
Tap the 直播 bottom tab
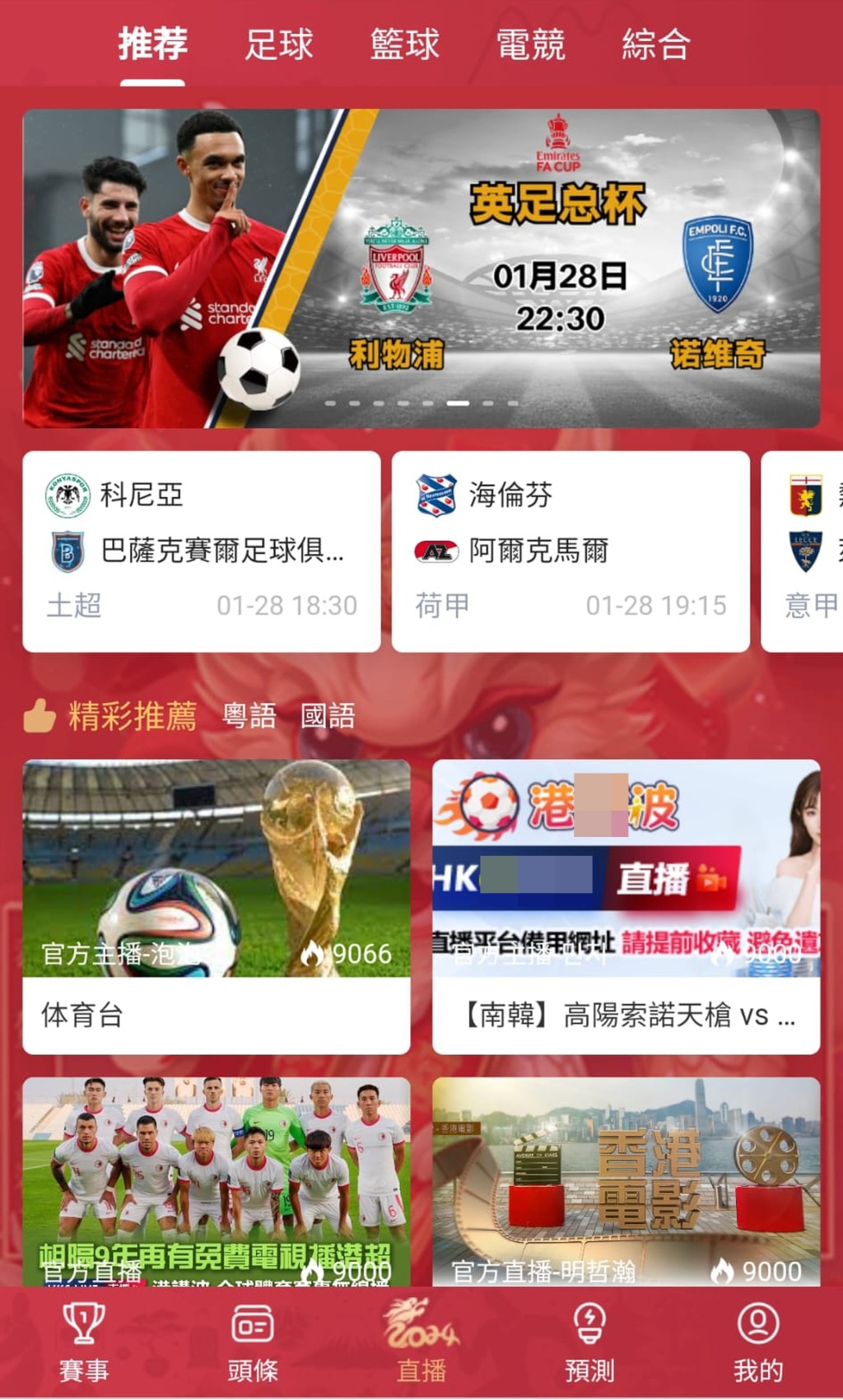tap(421, 1342)
